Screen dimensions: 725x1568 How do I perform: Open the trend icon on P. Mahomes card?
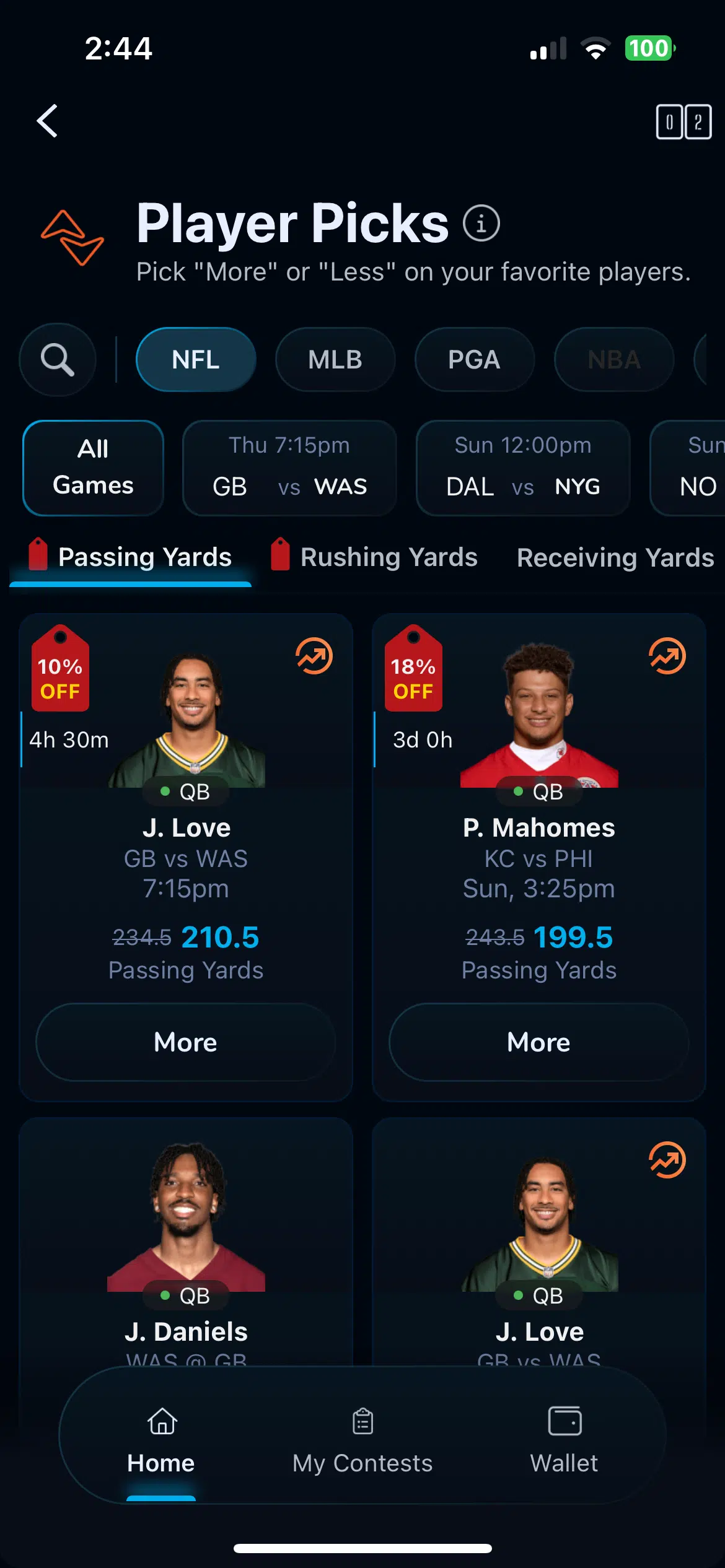coord(667,656)
